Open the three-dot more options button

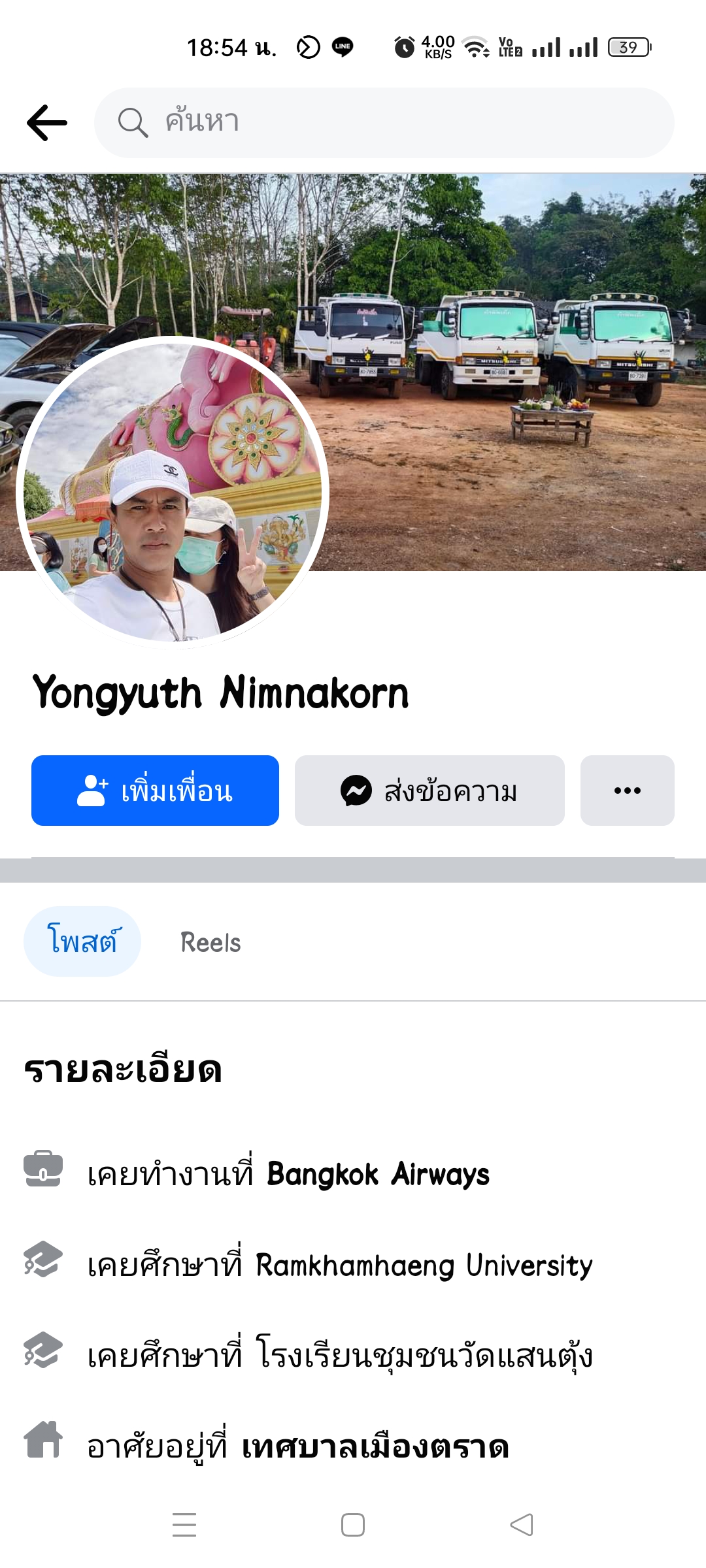coord(627,791)
